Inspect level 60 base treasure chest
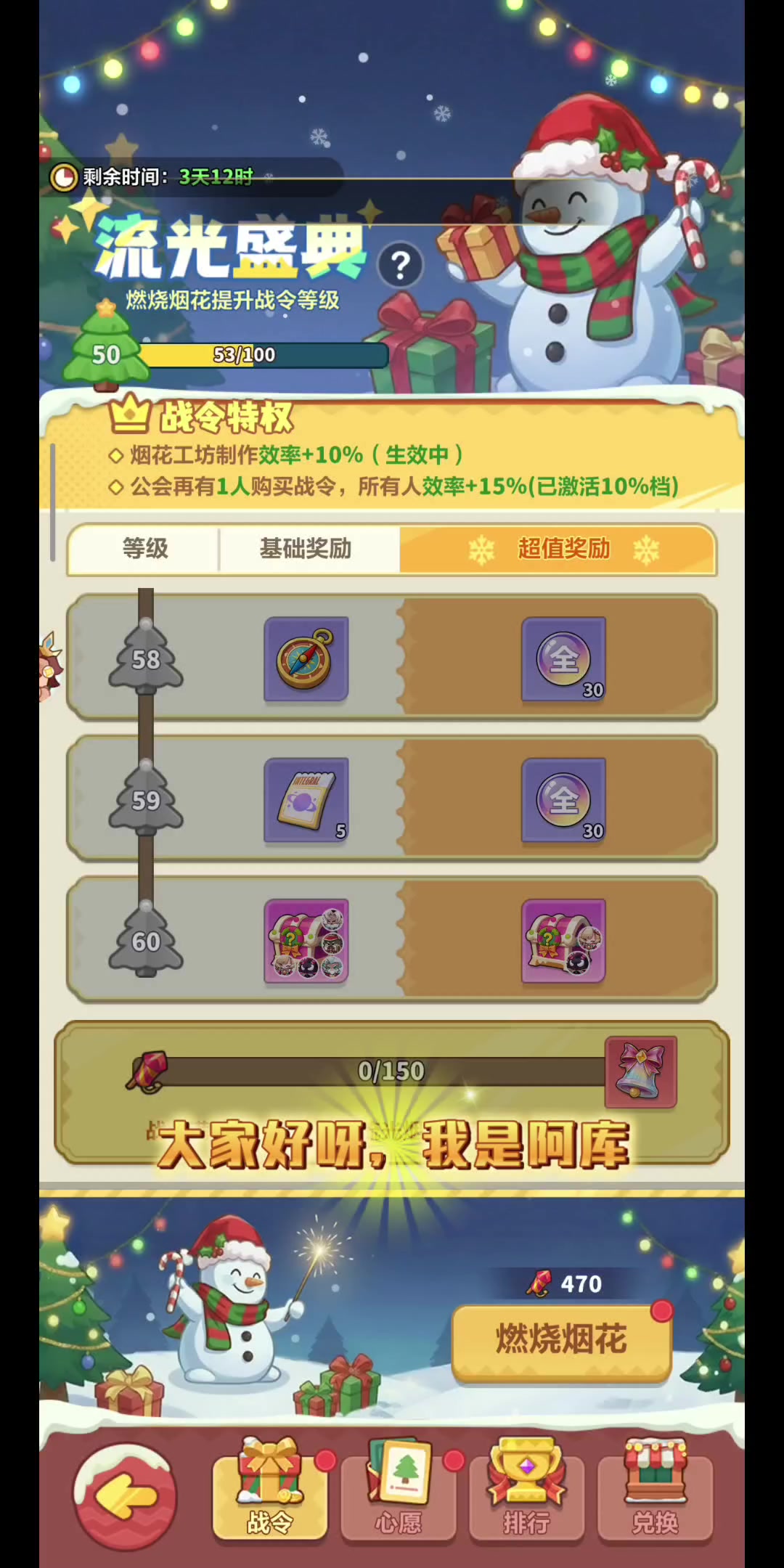Viewport: 784px width, 1568px height. (x=306, y=941)
